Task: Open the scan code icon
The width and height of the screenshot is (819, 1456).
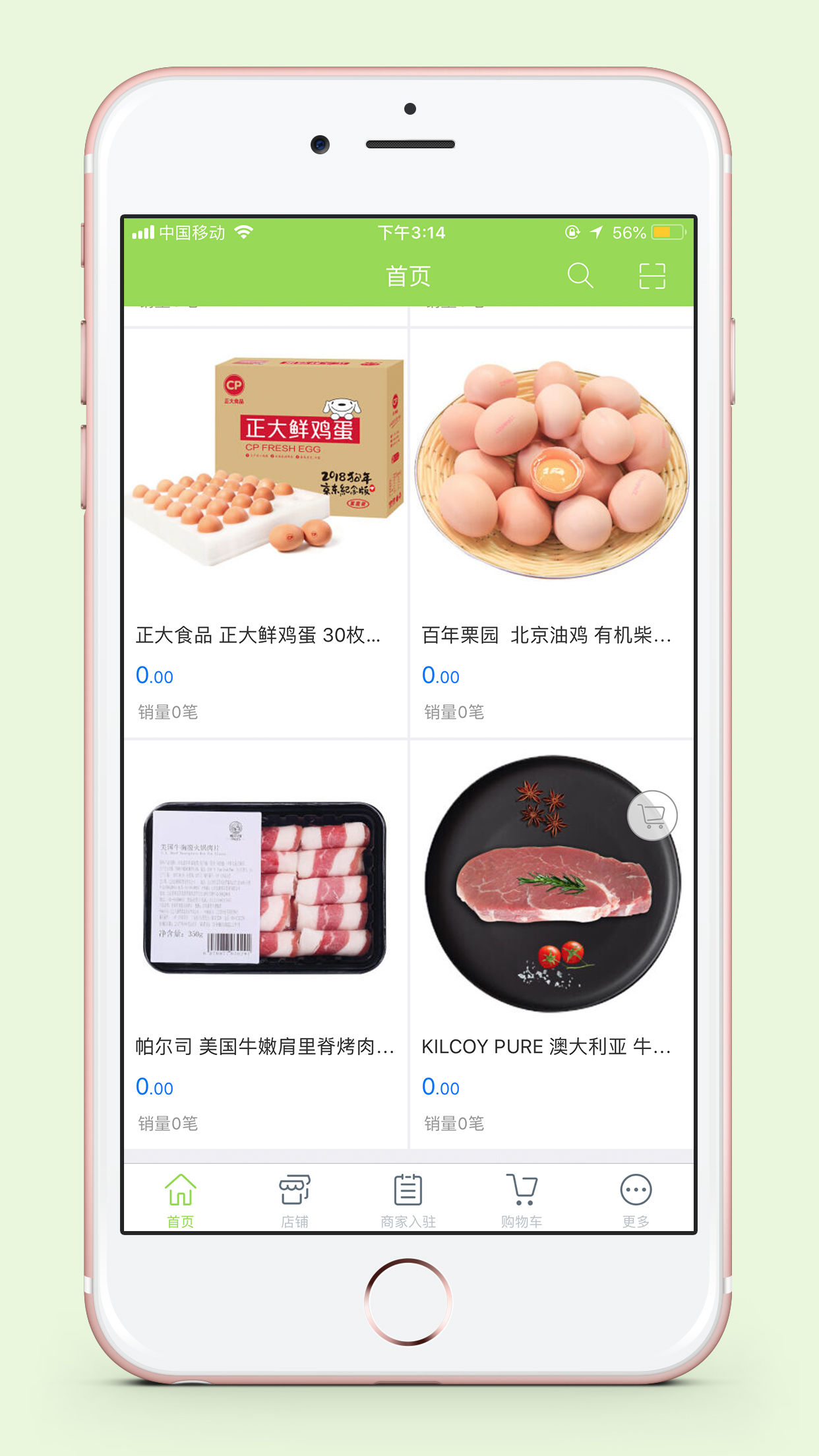Action: (652, 276)
